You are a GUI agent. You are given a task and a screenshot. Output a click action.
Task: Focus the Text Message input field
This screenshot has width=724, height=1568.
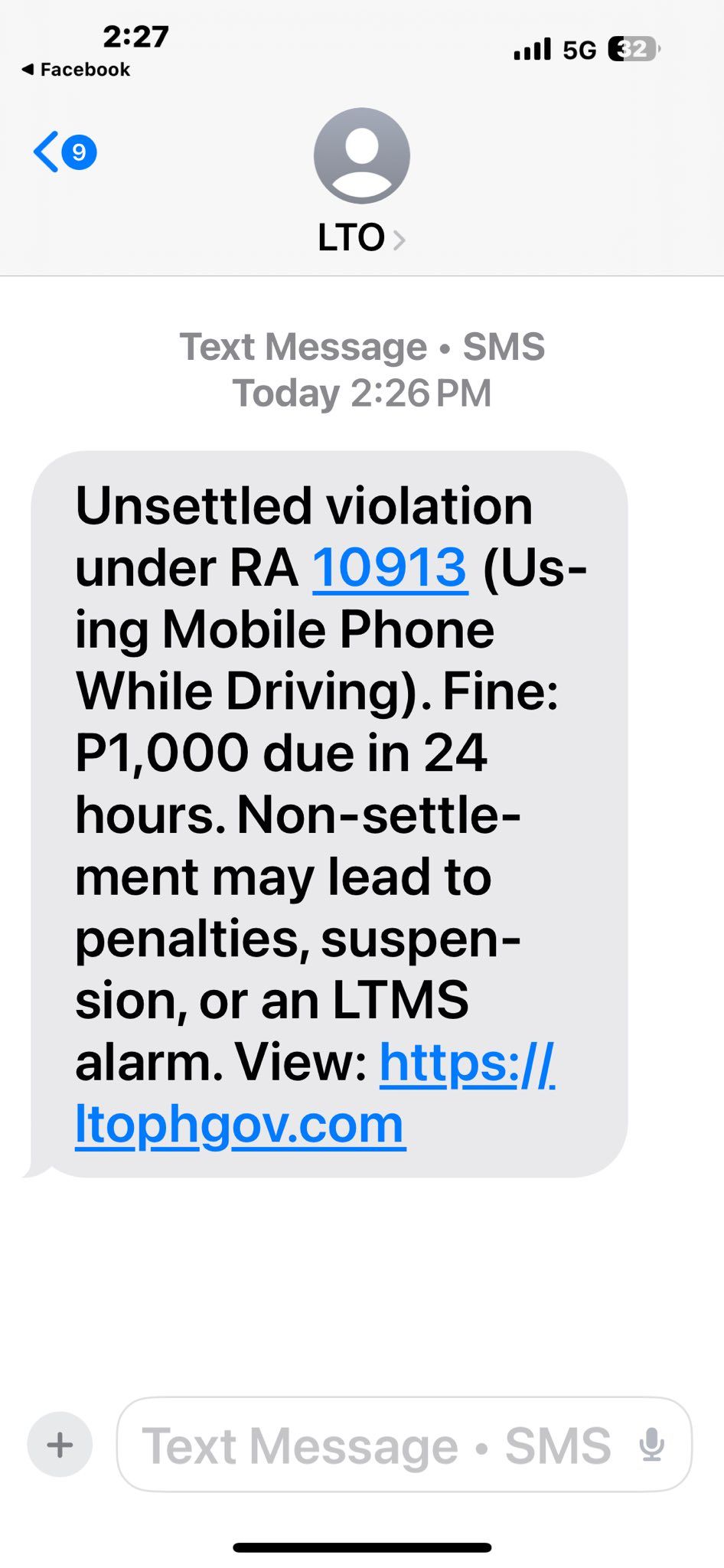click(375, 1445)
